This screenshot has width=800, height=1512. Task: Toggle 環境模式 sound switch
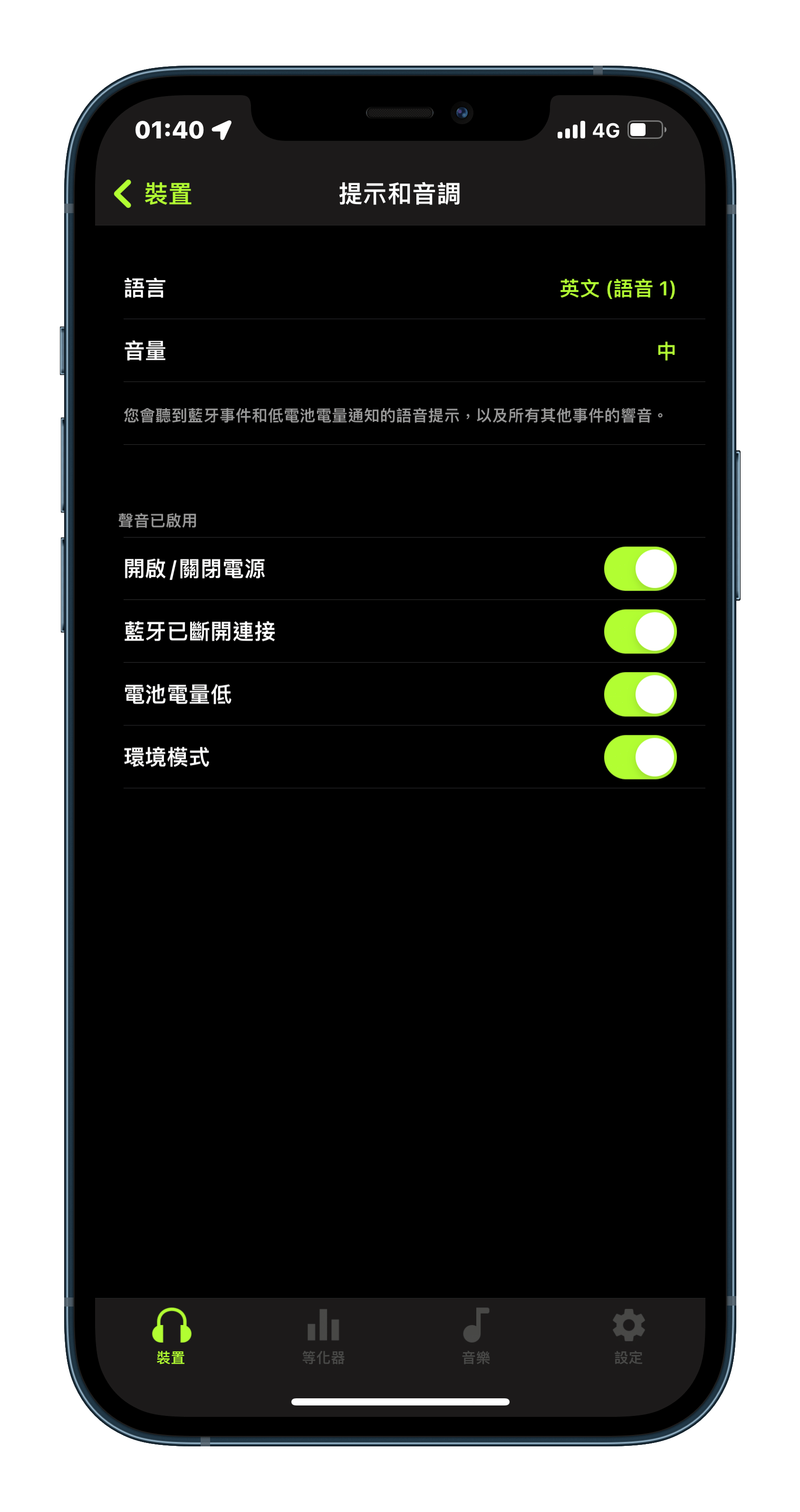coord(640,757)
